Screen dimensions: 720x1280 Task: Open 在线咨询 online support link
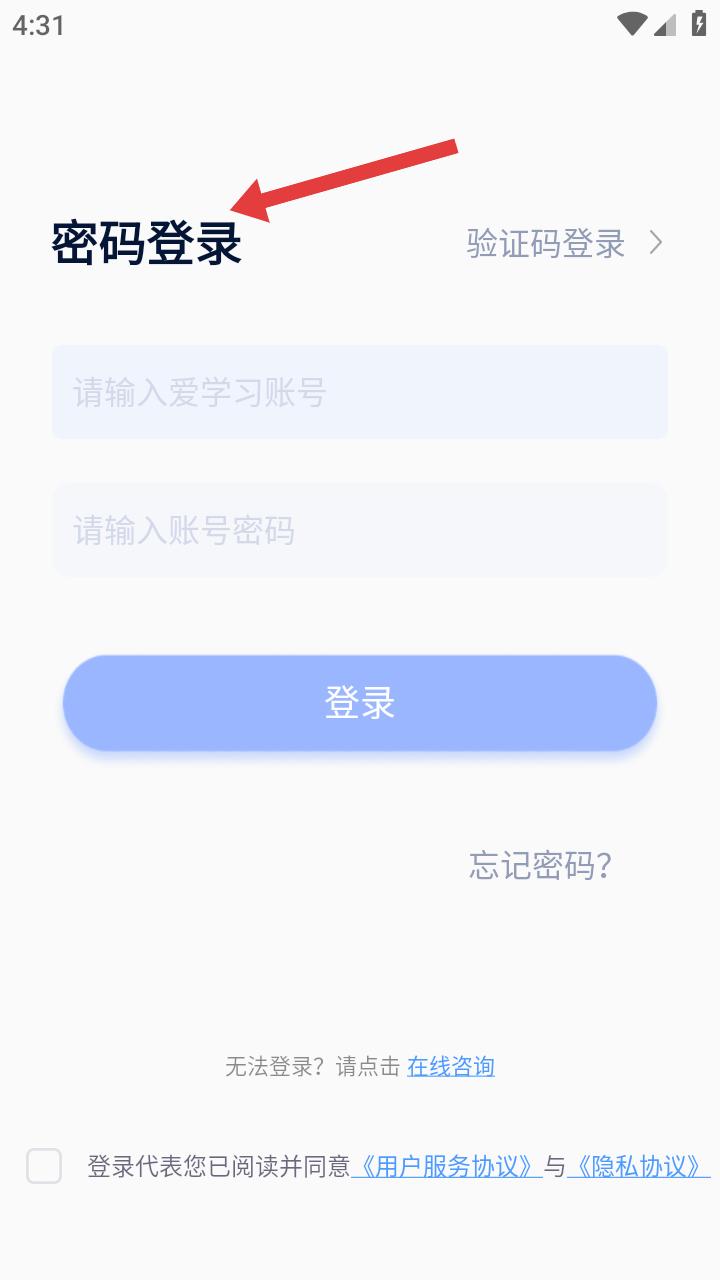click(451, 1067)
